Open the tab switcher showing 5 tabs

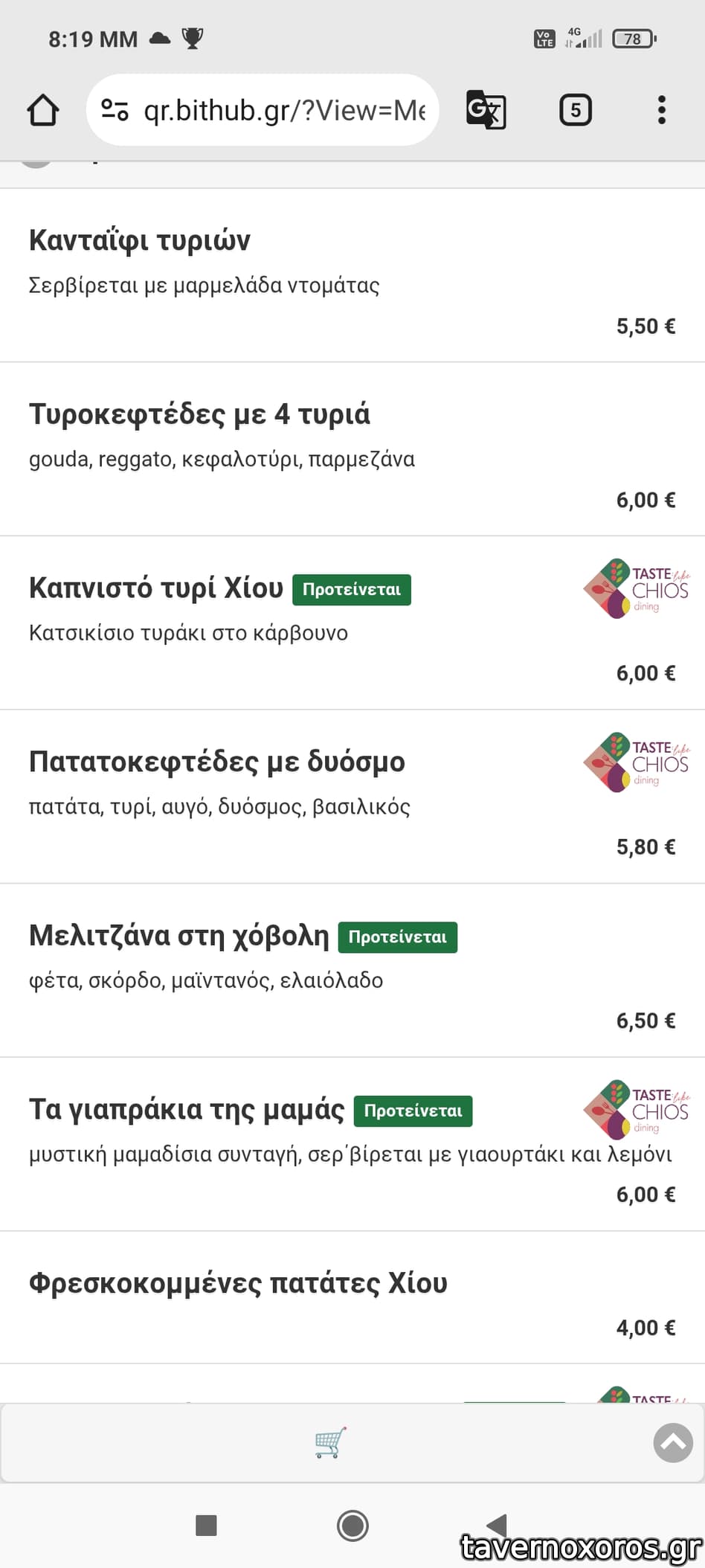pyautogui.click(x=575, y=110)
